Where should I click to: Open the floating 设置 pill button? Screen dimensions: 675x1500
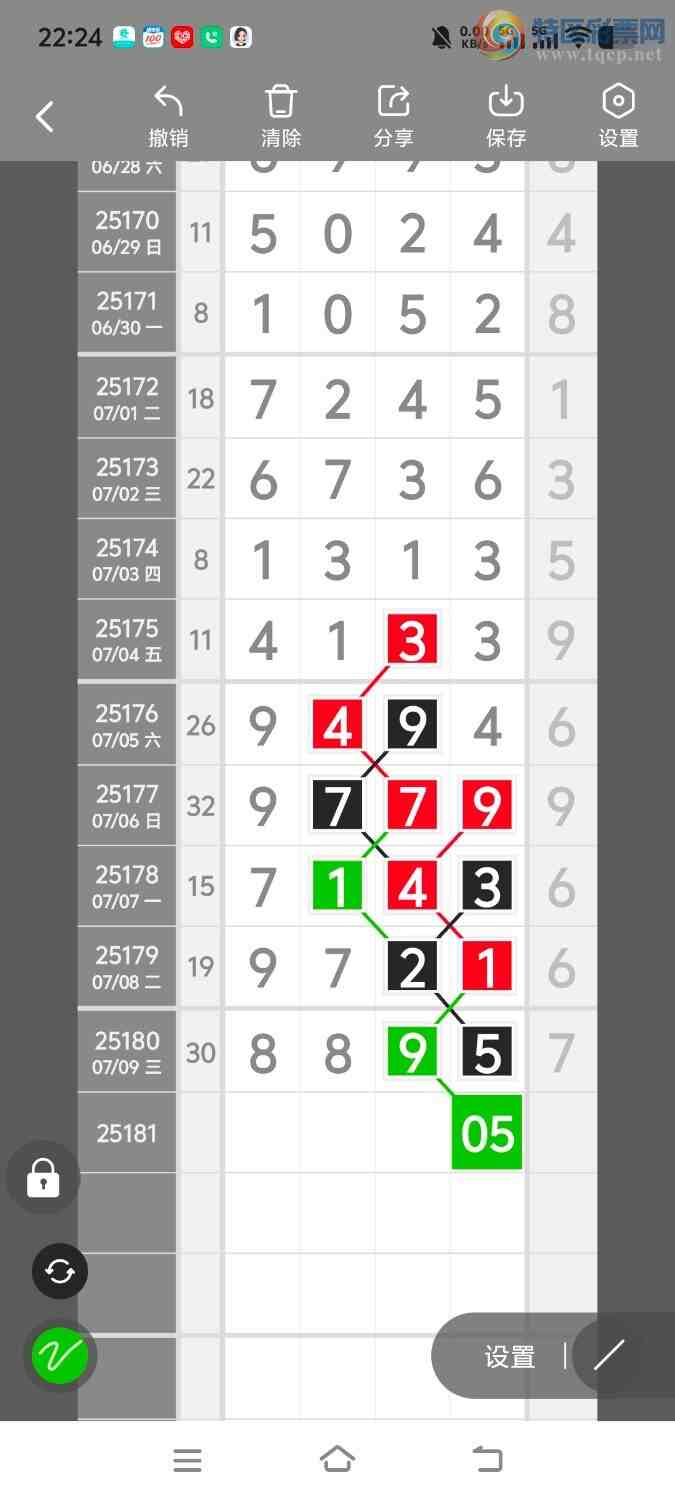click(x=510, y=1357)
